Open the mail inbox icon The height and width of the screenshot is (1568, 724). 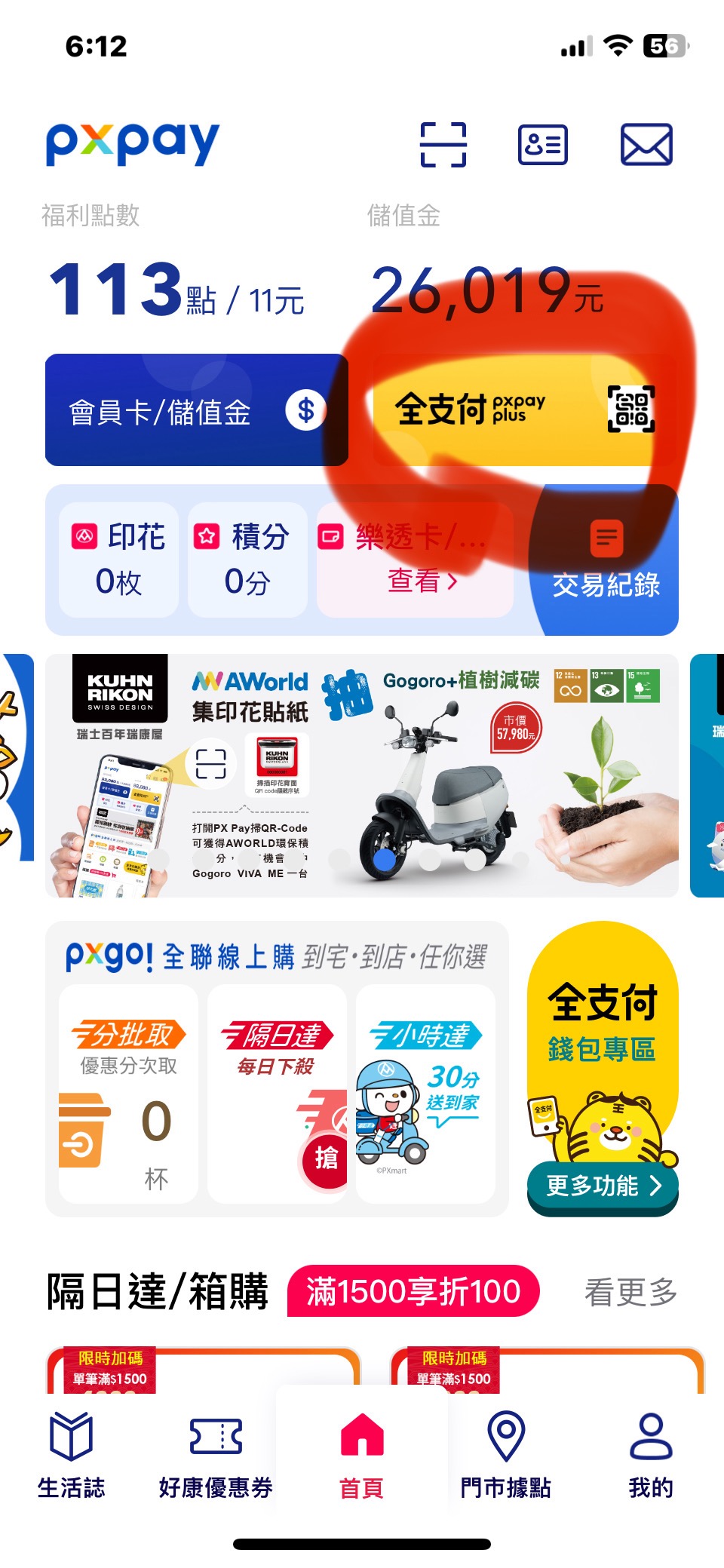pyautogui.click(x=646, y=144)
